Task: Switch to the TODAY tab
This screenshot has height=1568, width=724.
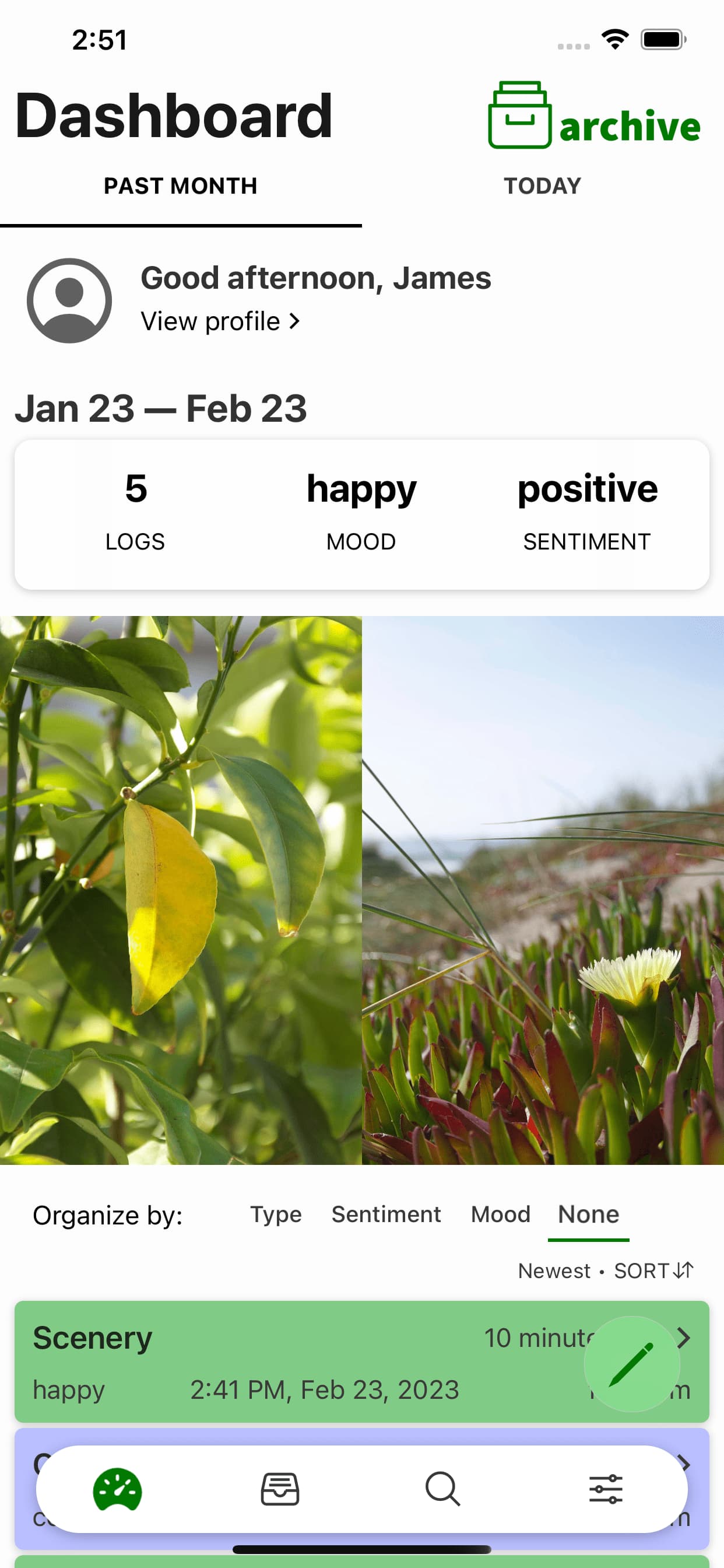Action: 542,185
